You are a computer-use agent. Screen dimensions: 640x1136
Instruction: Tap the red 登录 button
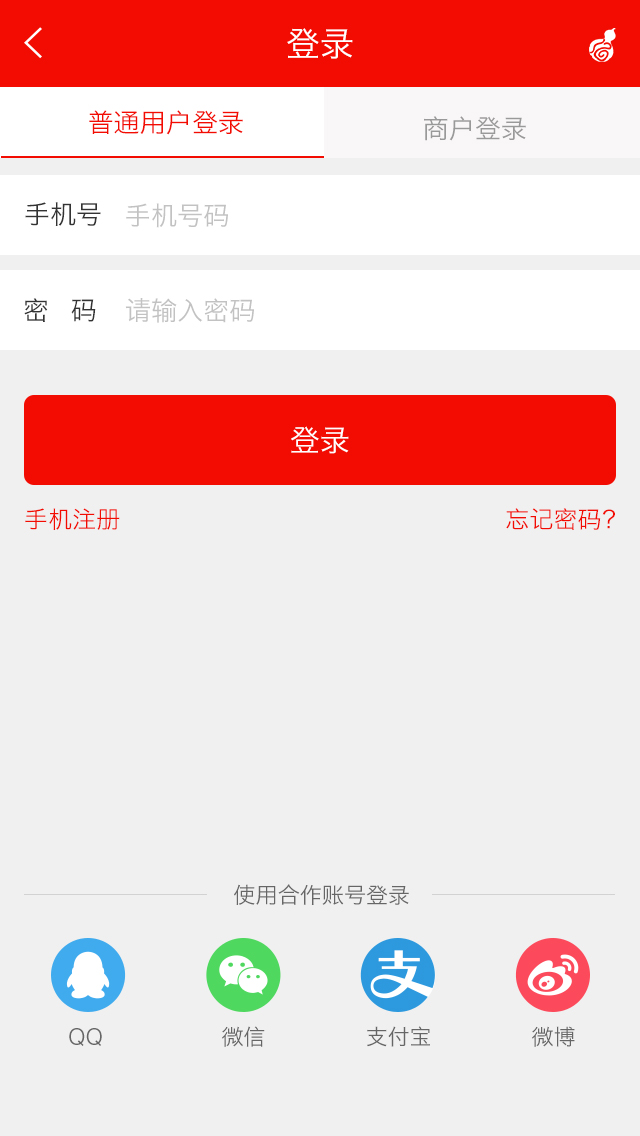pos(320,440)
